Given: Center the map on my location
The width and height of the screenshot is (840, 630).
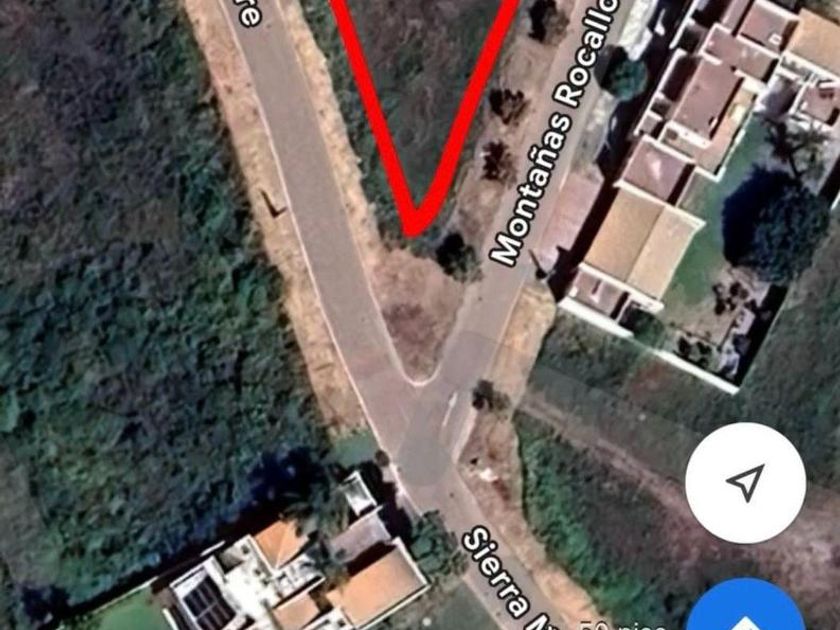Looking at the screenshot, I should pyautogui.click(x=745, y=482).
